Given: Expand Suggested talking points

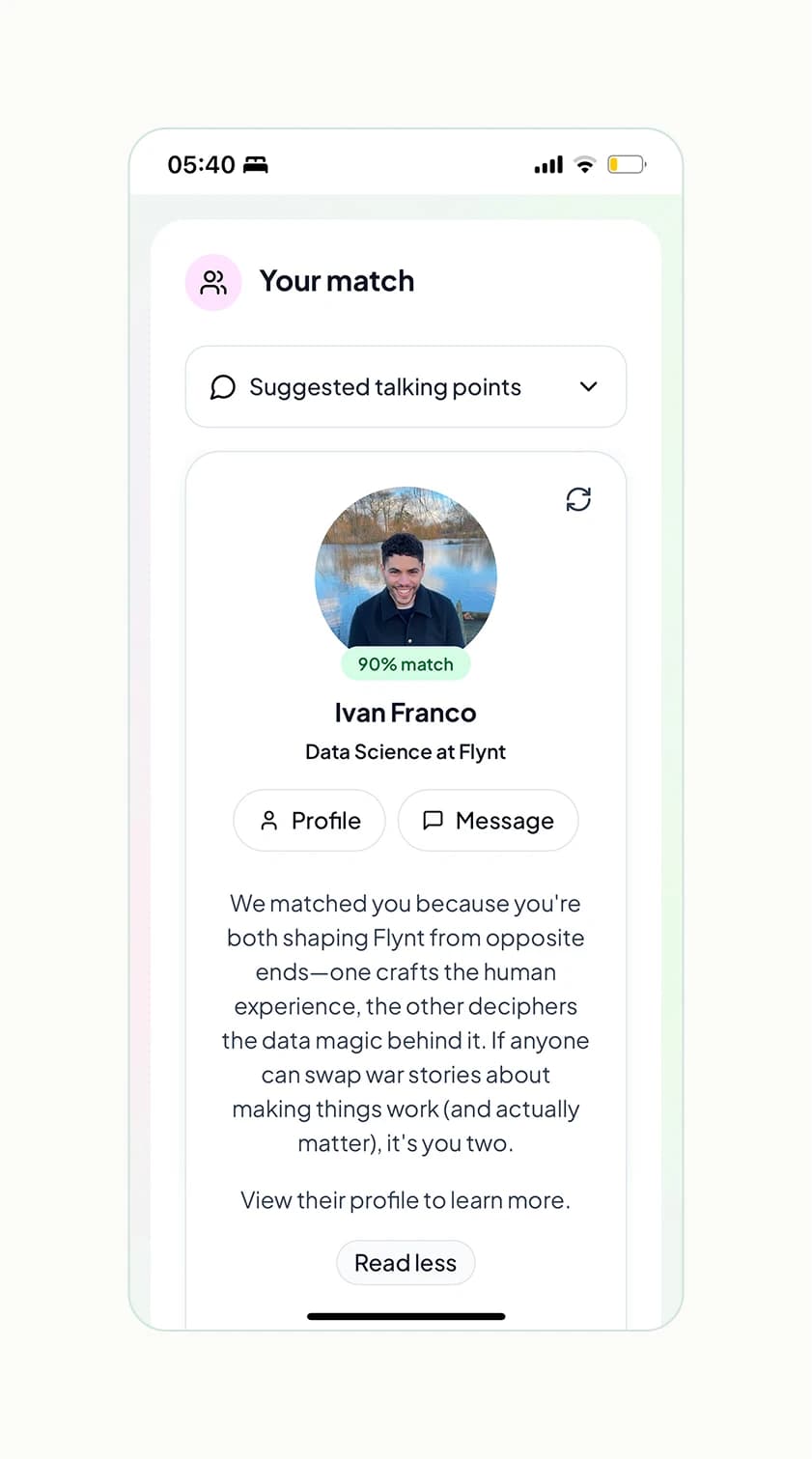Looking at the screenshot, I should point(406,387).
